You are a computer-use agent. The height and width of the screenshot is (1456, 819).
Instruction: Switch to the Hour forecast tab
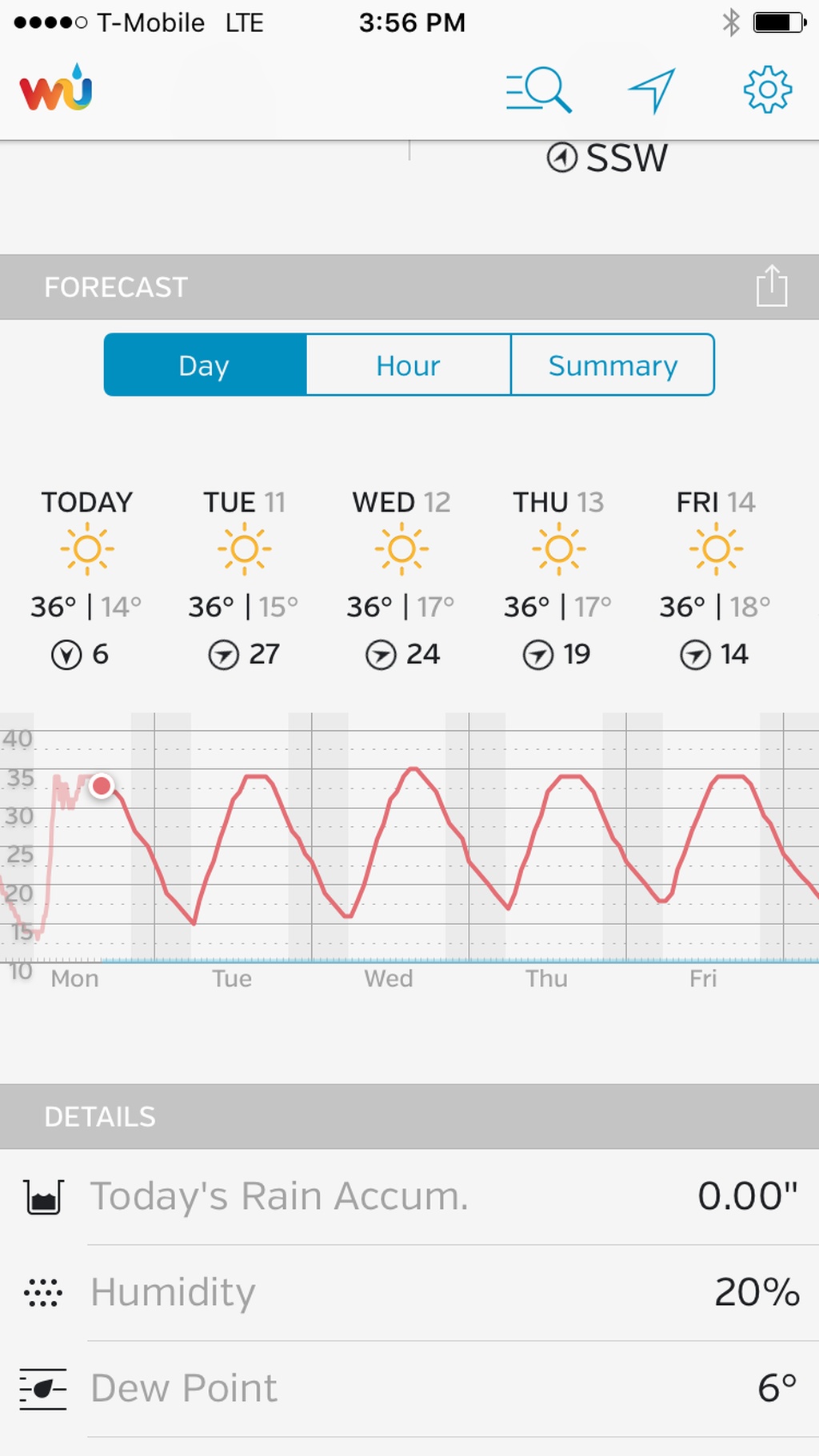[408, 365]
